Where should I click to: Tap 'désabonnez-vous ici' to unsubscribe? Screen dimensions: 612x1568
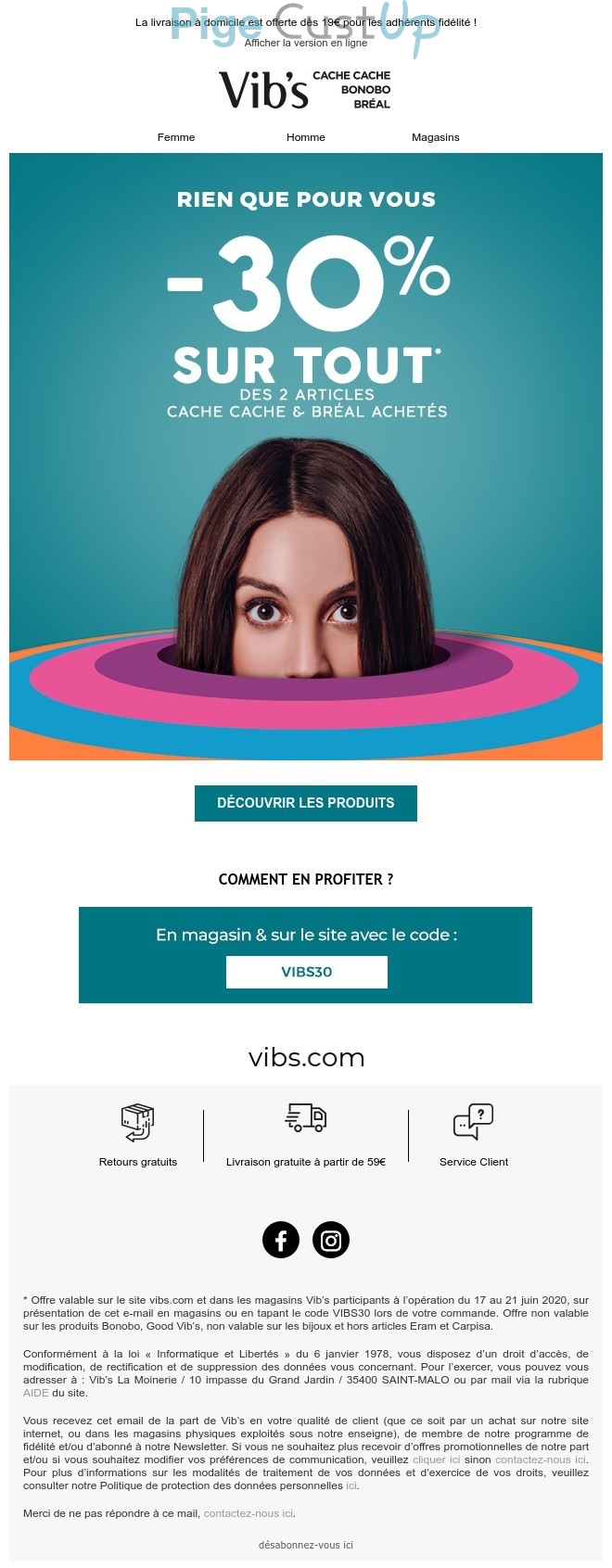pos(305,1545)
